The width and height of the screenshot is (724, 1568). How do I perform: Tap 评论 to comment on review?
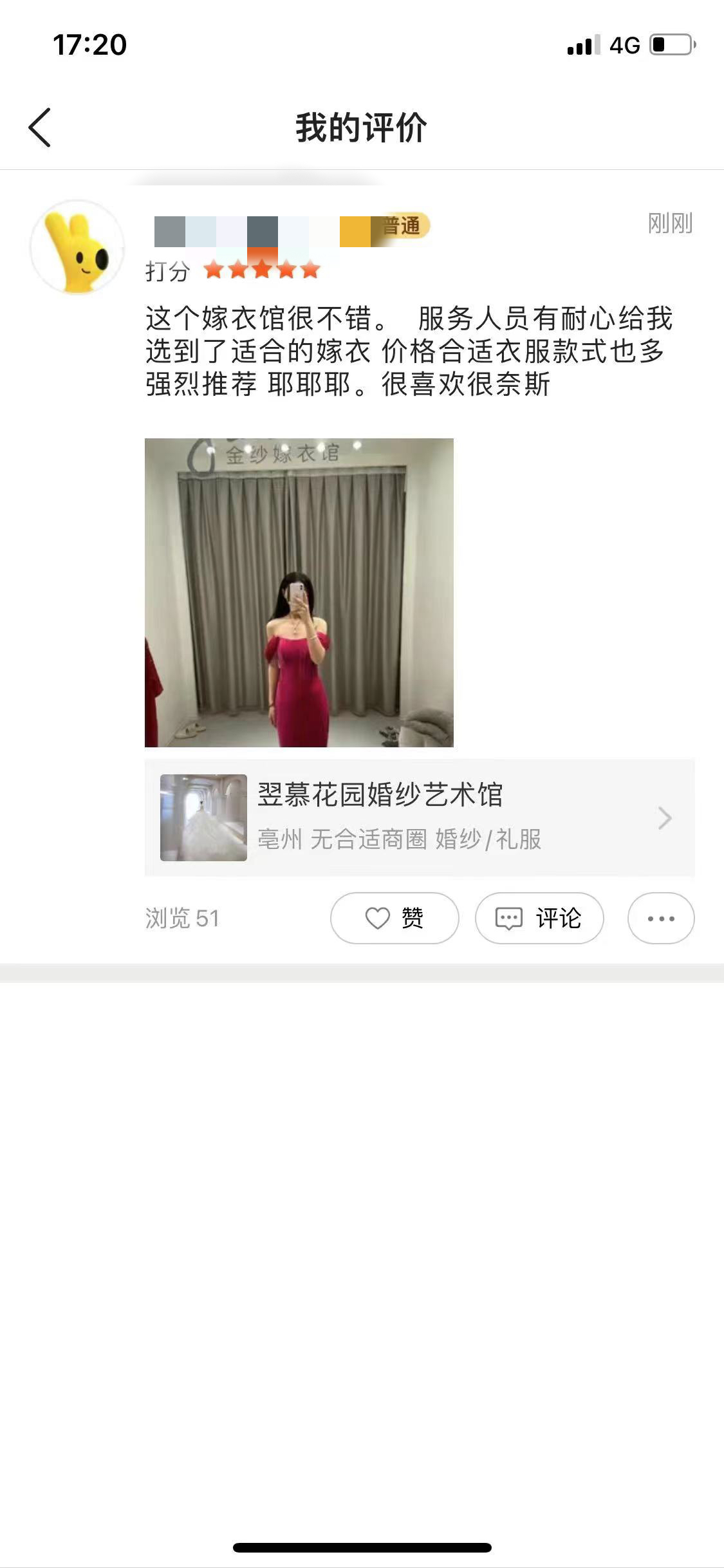tap(539, 918)
